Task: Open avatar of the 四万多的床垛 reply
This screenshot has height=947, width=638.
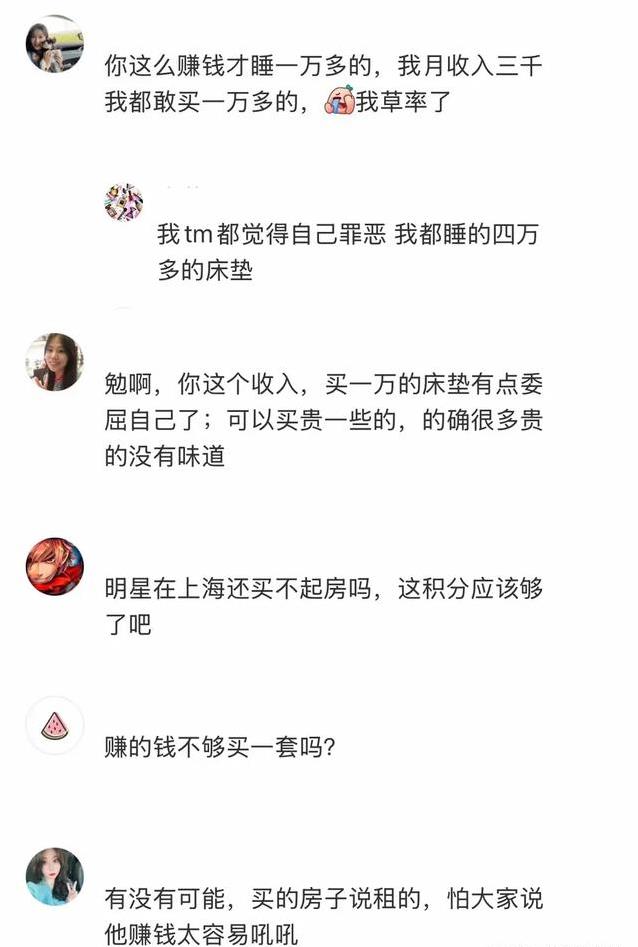Action: click(124, 202)
